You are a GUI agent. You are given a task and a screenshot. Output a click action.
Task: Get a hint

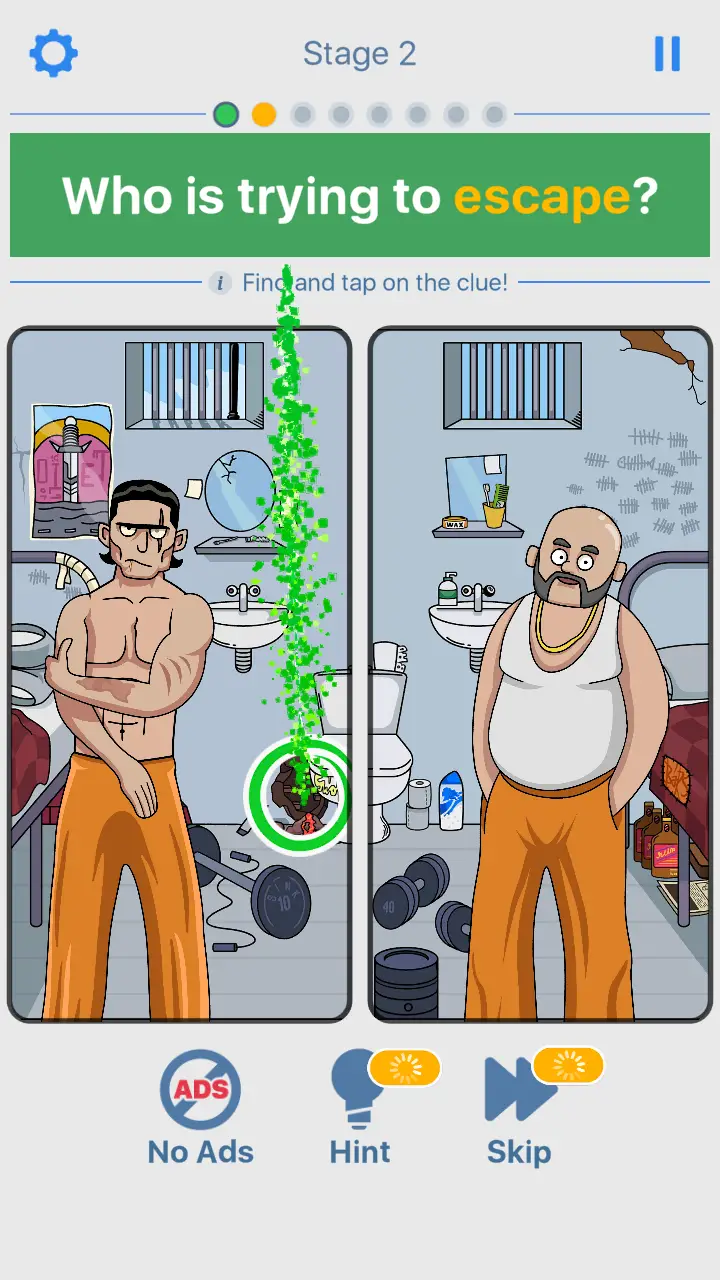(362, 1110)
